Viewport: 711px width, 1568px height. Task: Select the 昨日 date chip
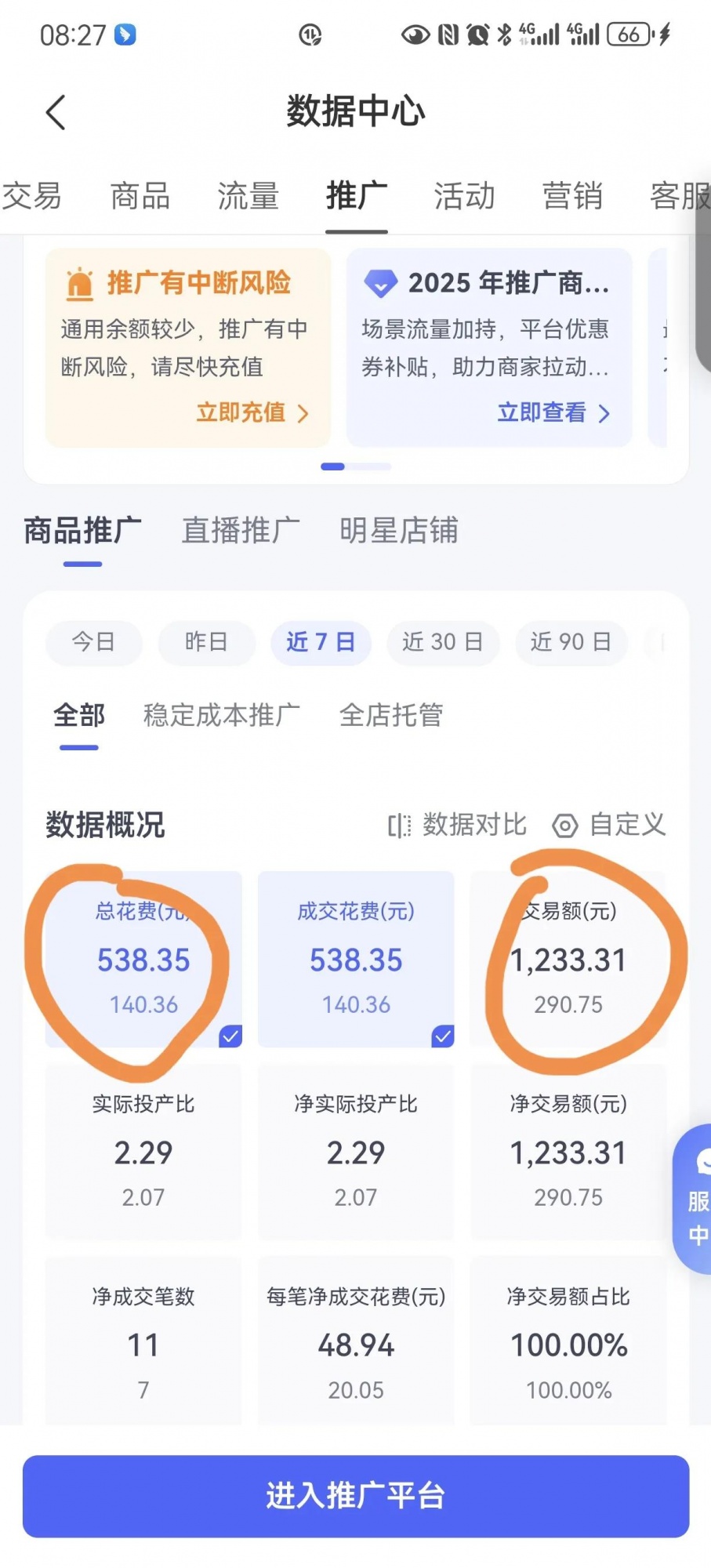[x=206, y=642]
